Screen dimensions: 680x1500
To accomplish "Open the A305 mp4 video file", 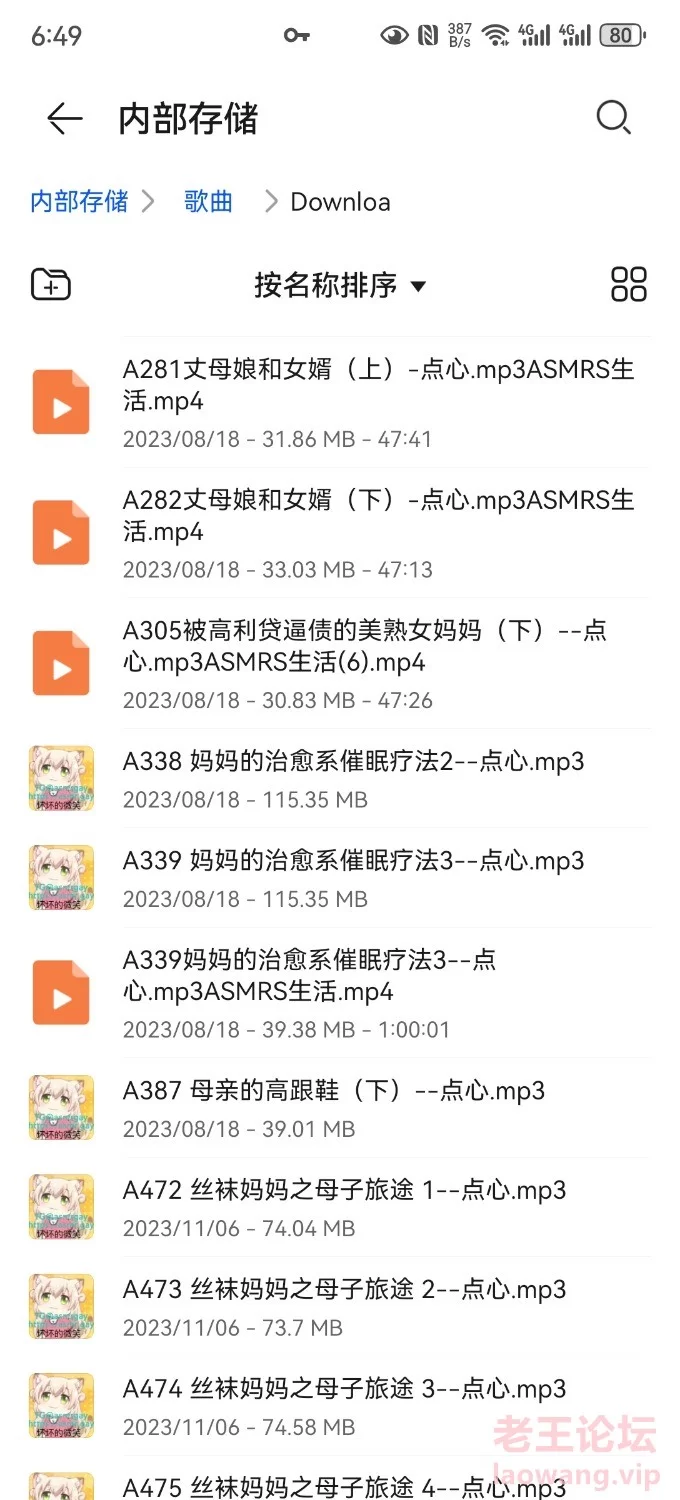I will 378,662.
